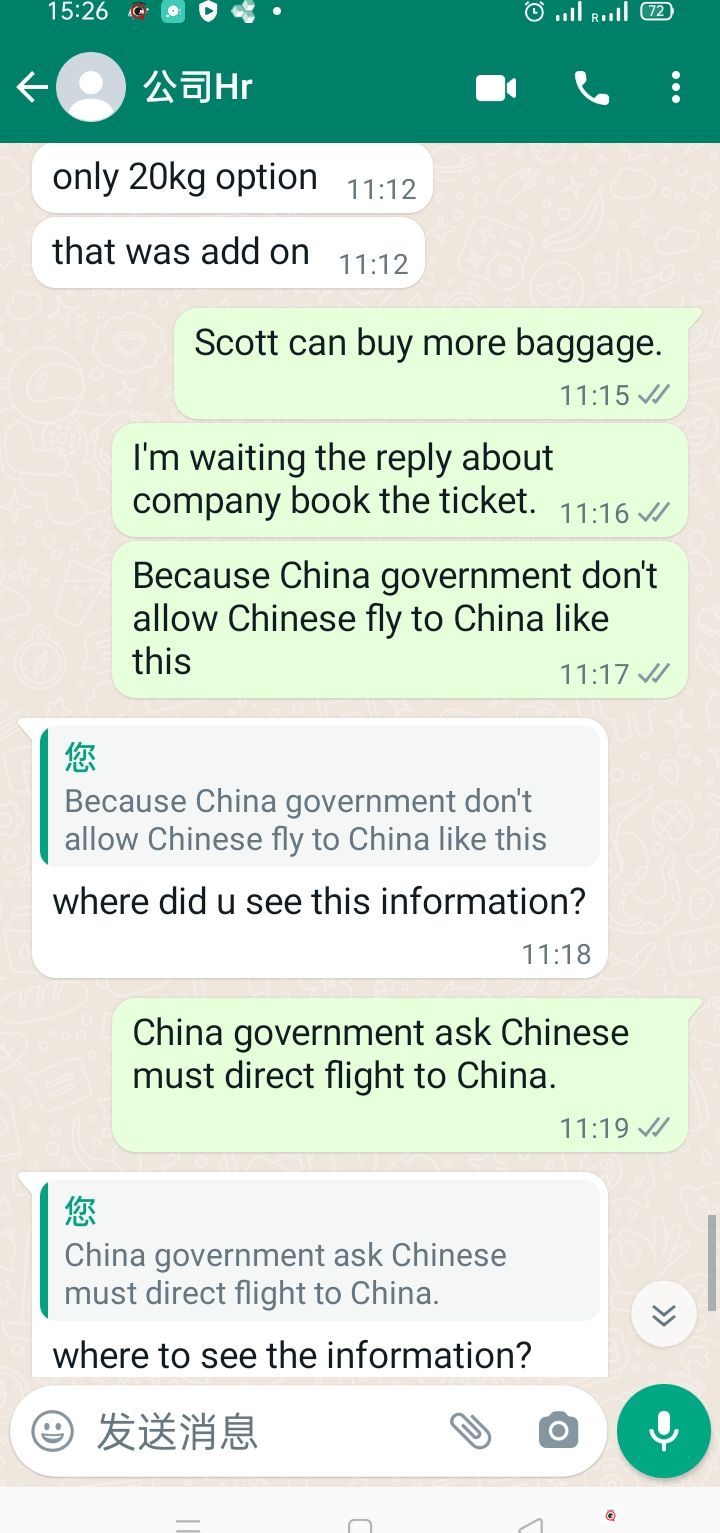Open the emoji picker
720x1533 pixels.
coord(53,1431)
